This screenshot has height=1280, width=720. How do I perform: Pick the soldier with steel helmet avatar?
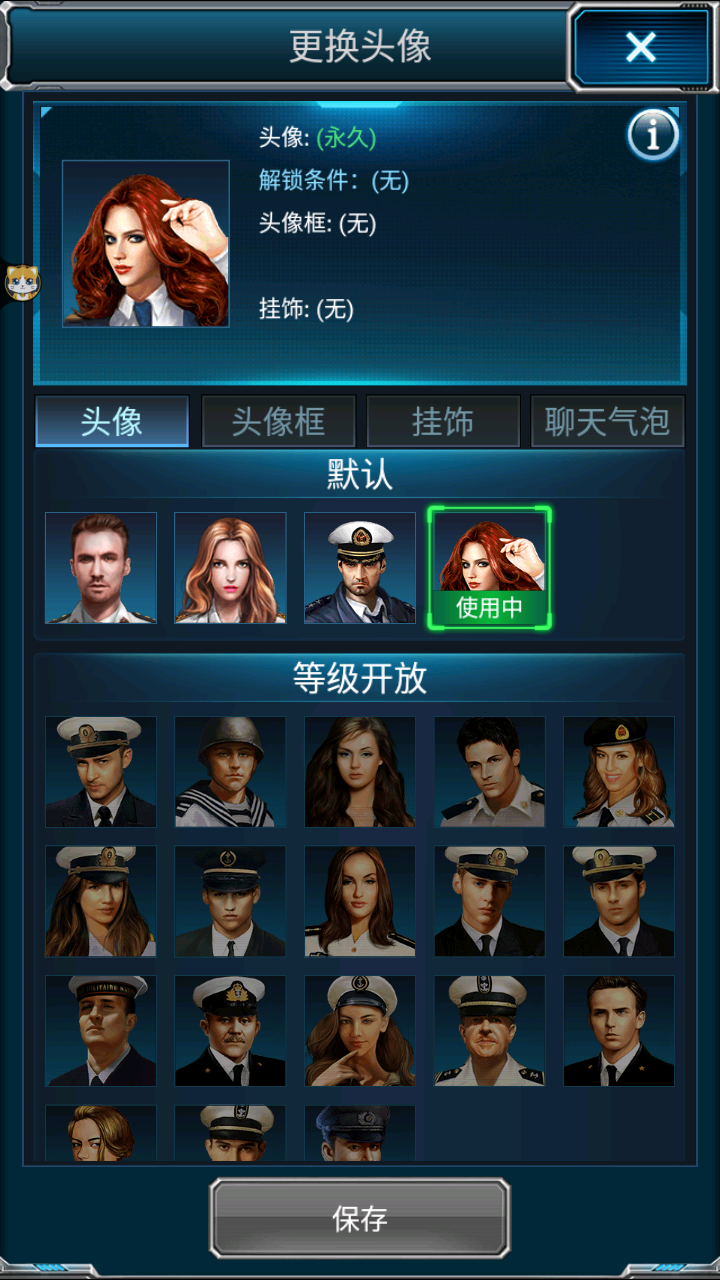tap(230, 771)
